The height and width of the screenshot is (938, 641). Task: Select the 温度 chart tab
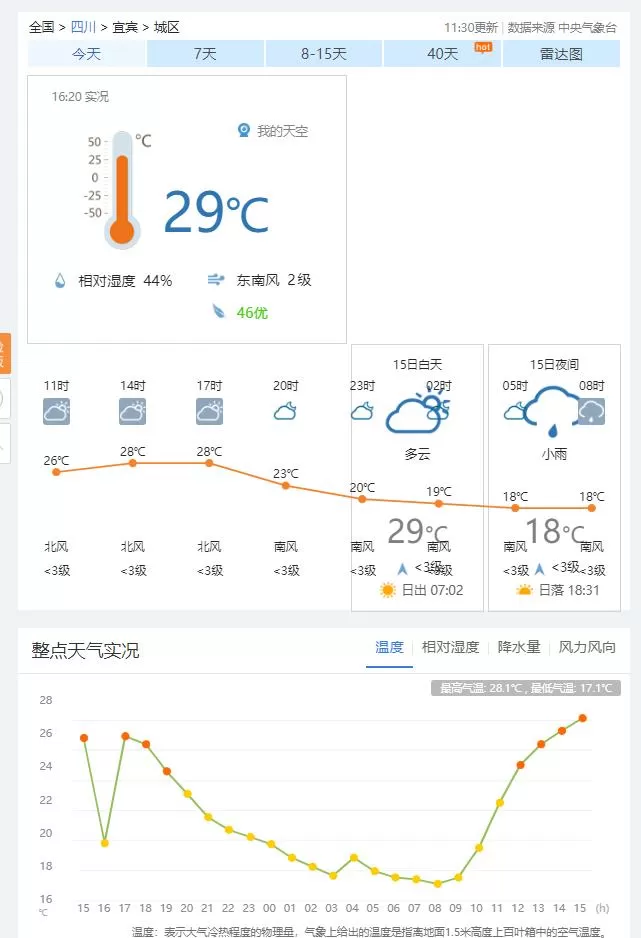[x=389, y=647]
